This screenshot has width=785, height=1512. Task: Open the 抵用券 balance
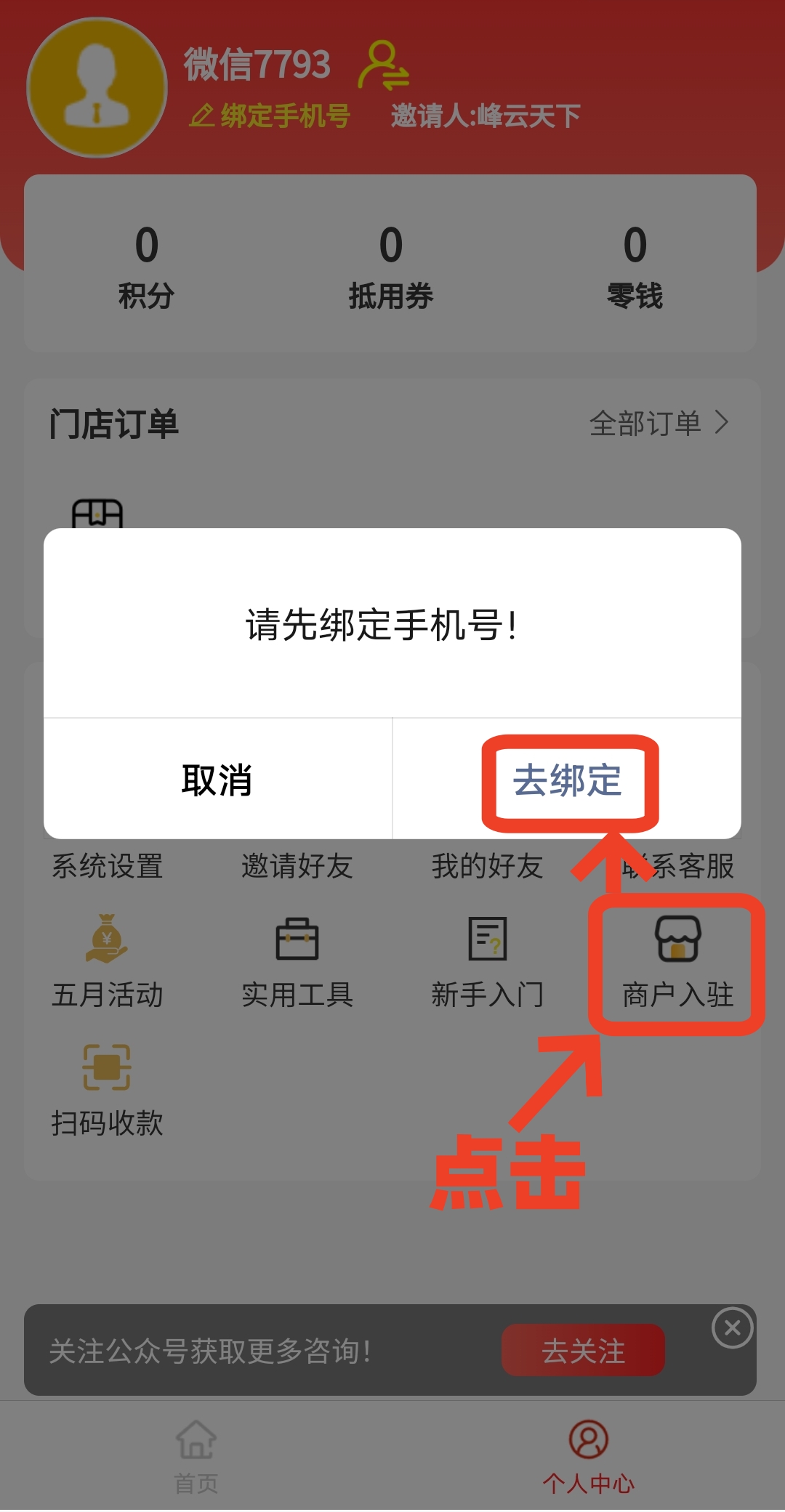click(391, 266)
